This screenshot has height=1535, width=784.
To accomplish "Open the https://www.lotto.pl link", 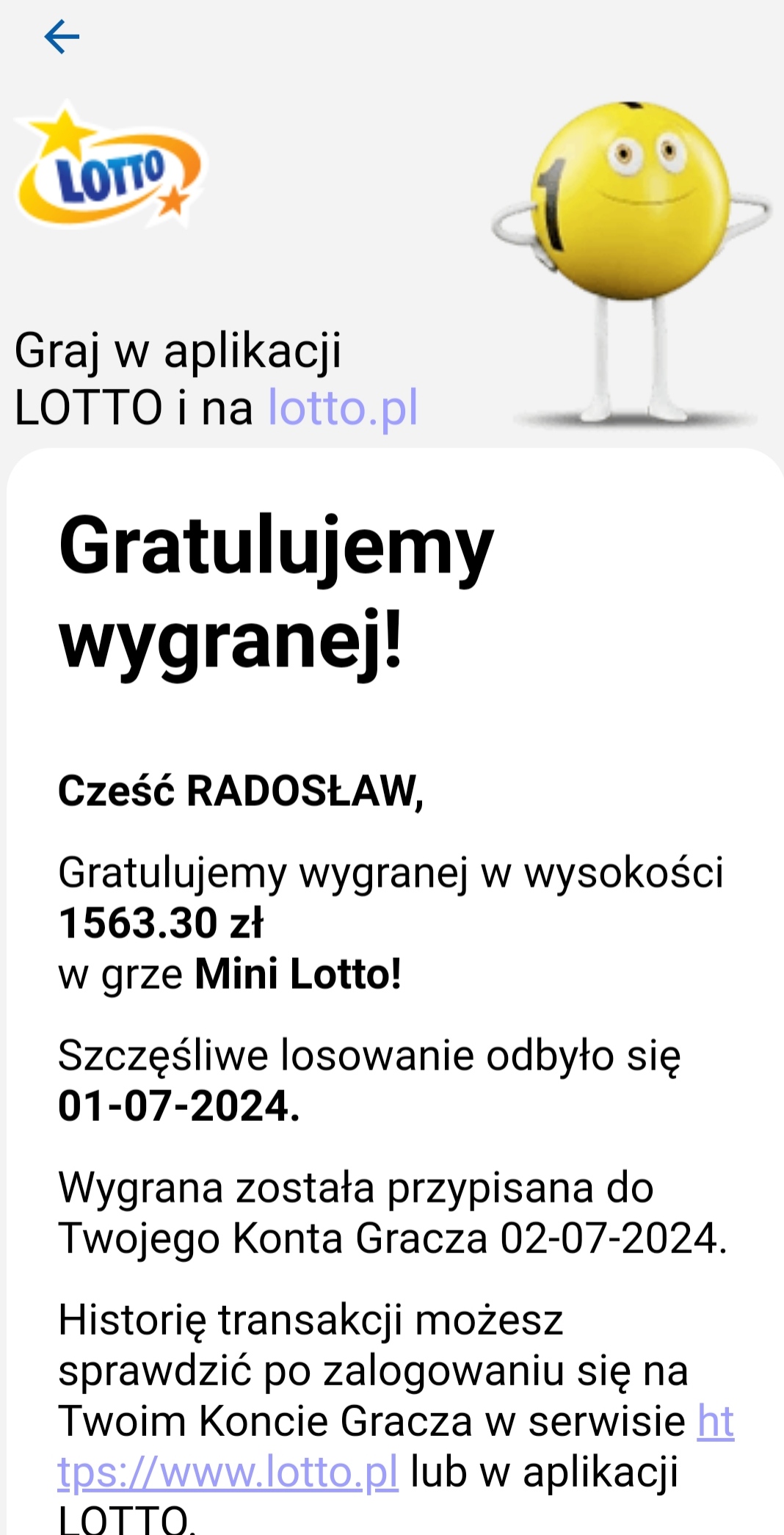I will tap(228, 1472).
